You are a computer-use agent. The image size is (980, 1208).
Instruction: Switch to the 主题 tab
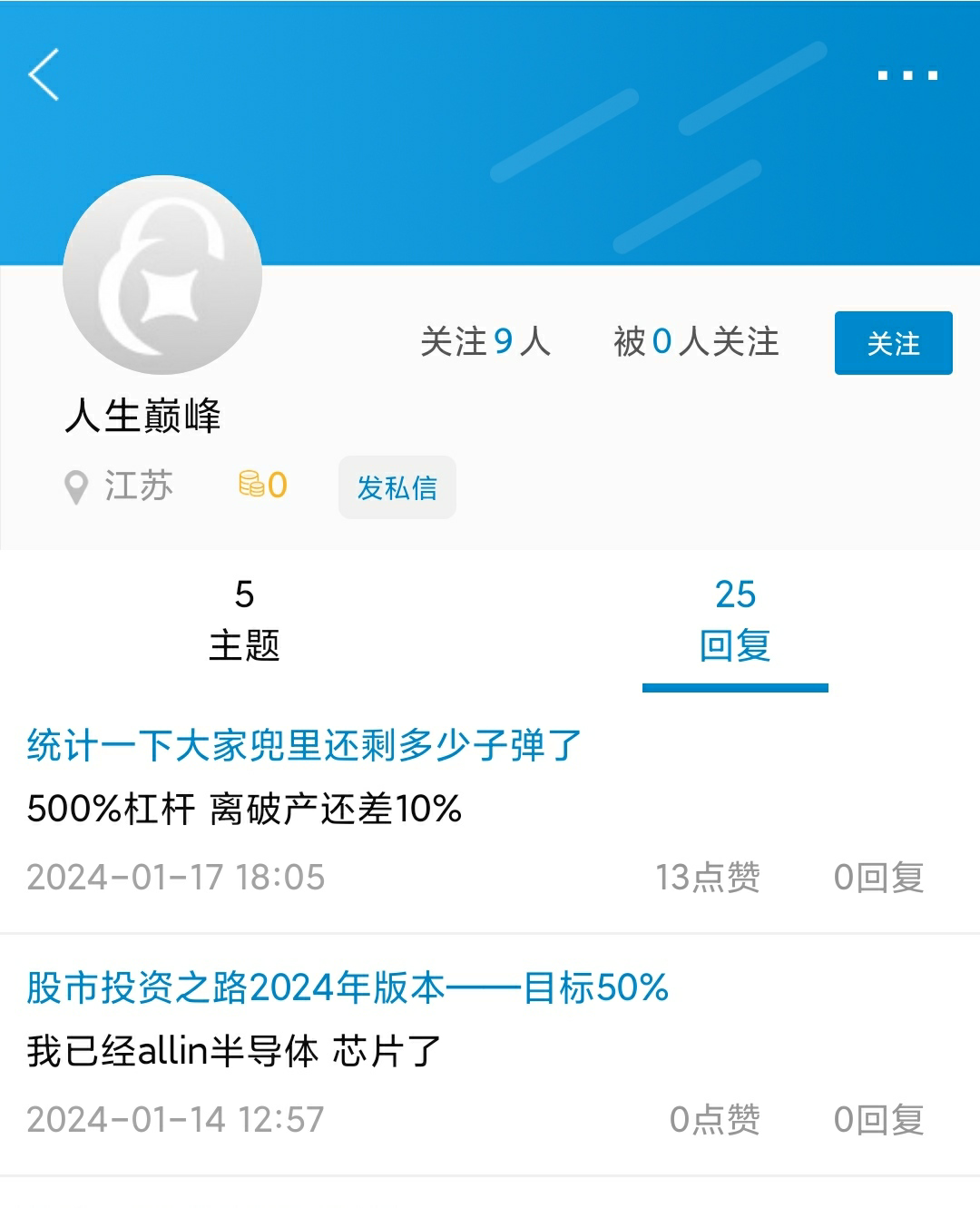(244, 620)
